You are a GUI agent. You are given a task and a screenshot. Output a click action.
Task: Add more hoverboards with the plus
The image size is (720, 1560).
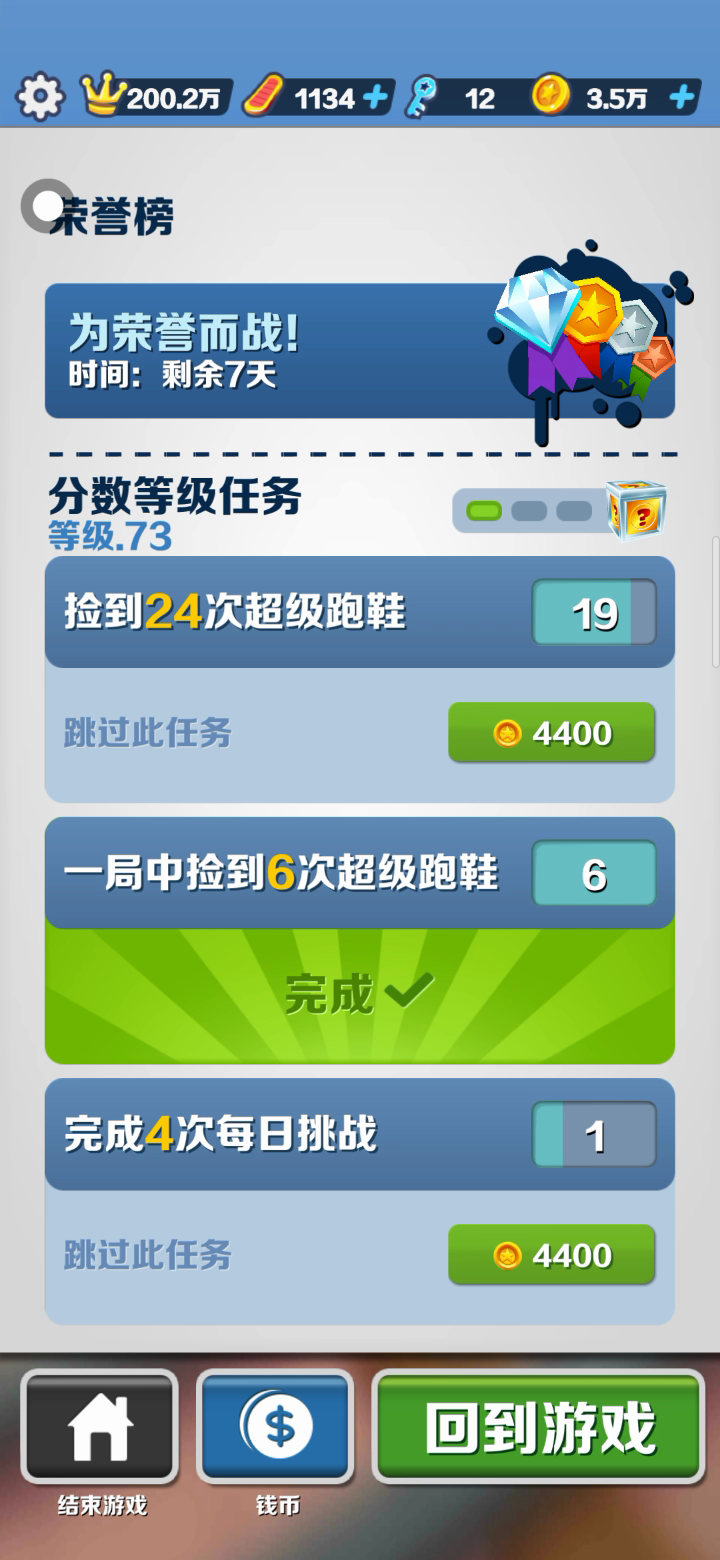coord(375,97)
